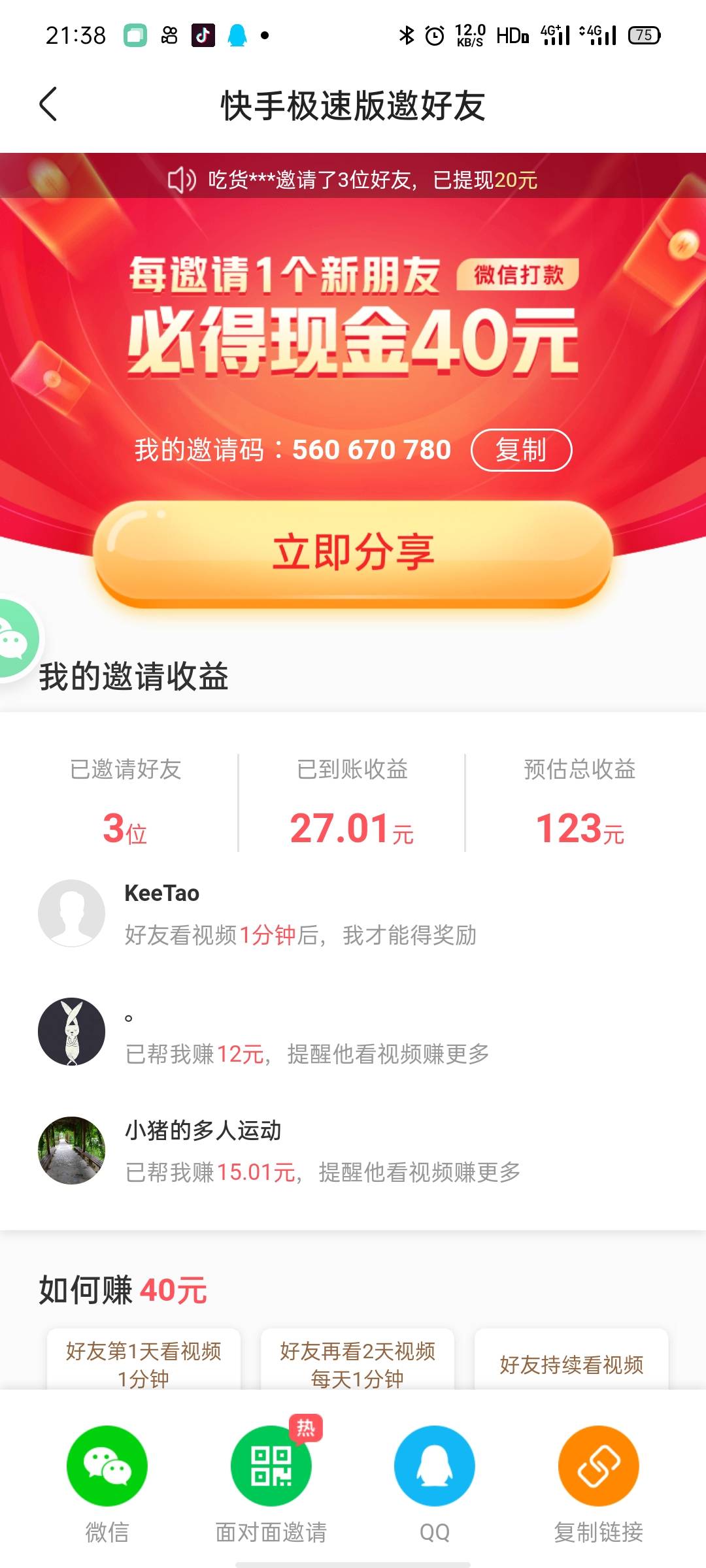Copy the invitation code with 复制

pos(521,449)
